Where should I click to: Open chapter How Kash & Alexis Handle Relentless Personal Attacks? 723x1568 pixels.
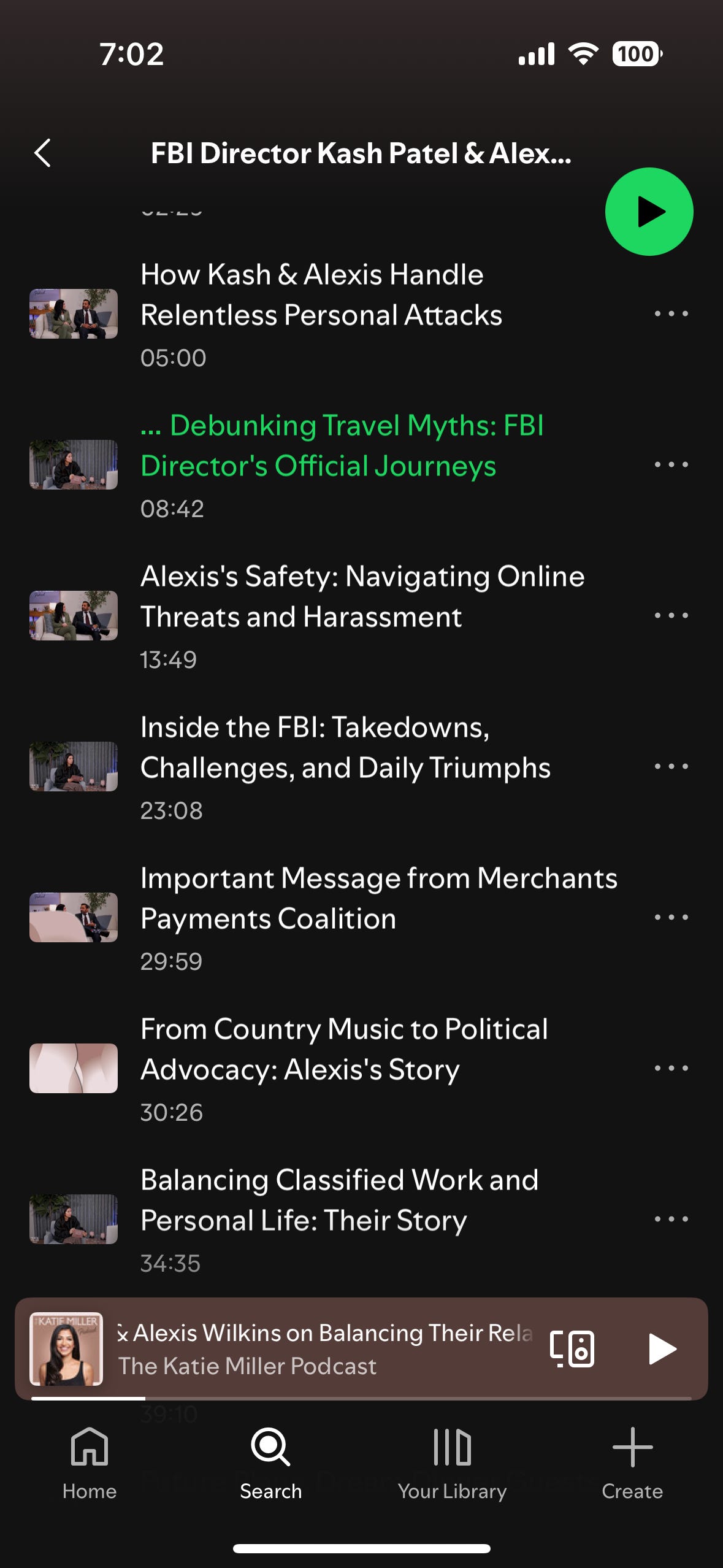click(x=321, y=296)
